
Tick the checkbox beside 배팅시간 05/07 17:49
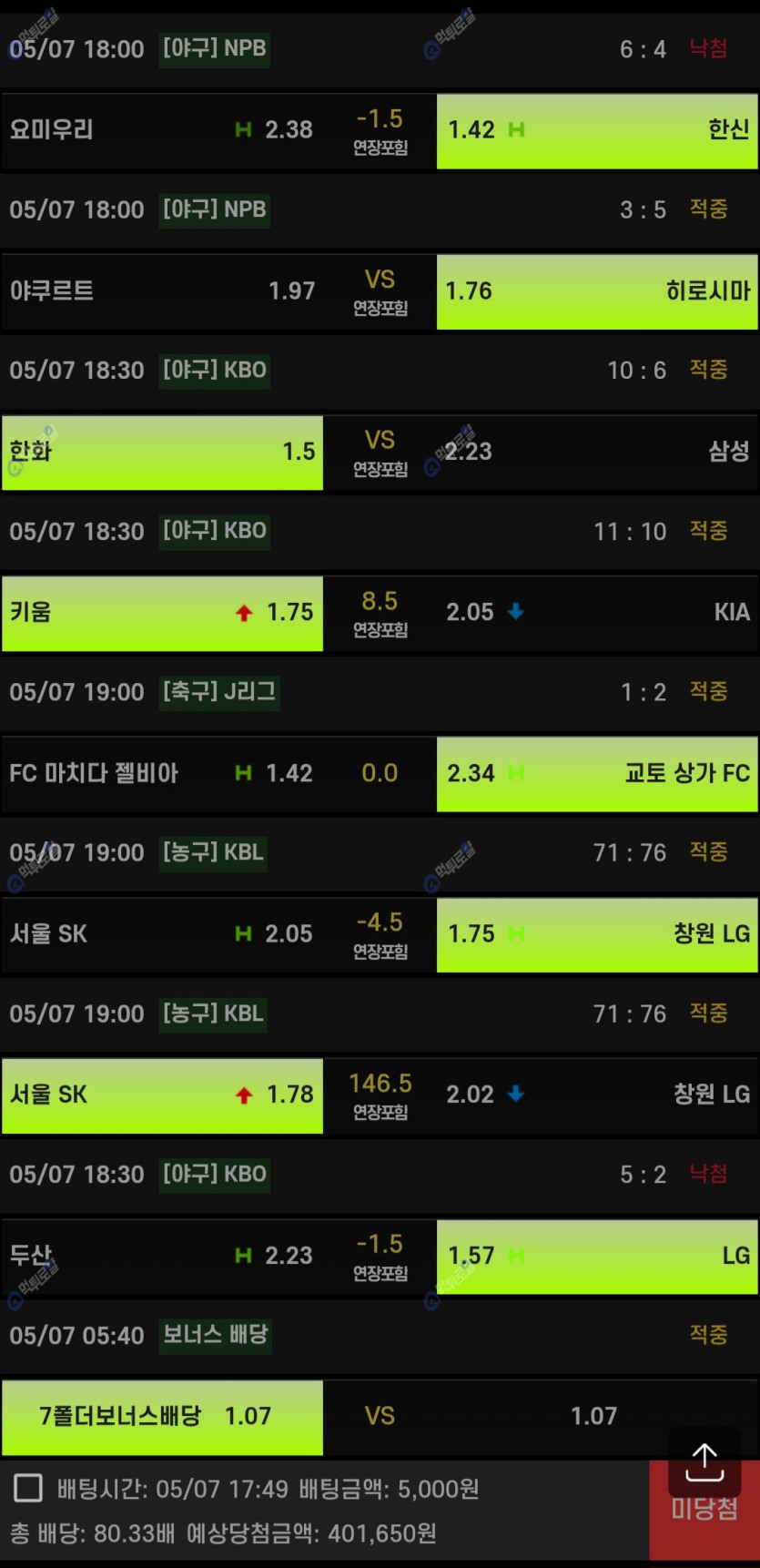point(28,1489)
